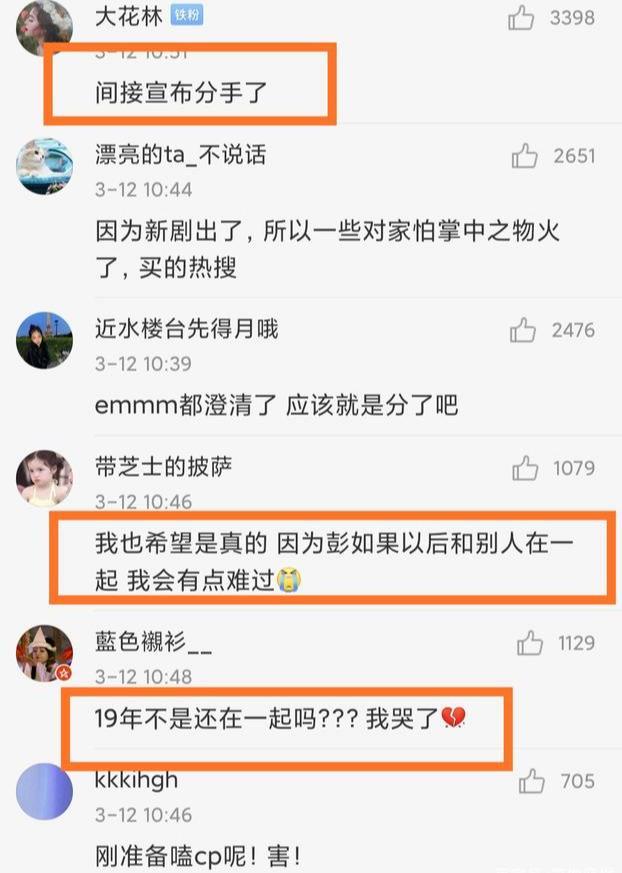The image size is (622, 873).
Task: Open 漂亮的ta_不说话's profile avatar
Action: [x=44, y=165]
